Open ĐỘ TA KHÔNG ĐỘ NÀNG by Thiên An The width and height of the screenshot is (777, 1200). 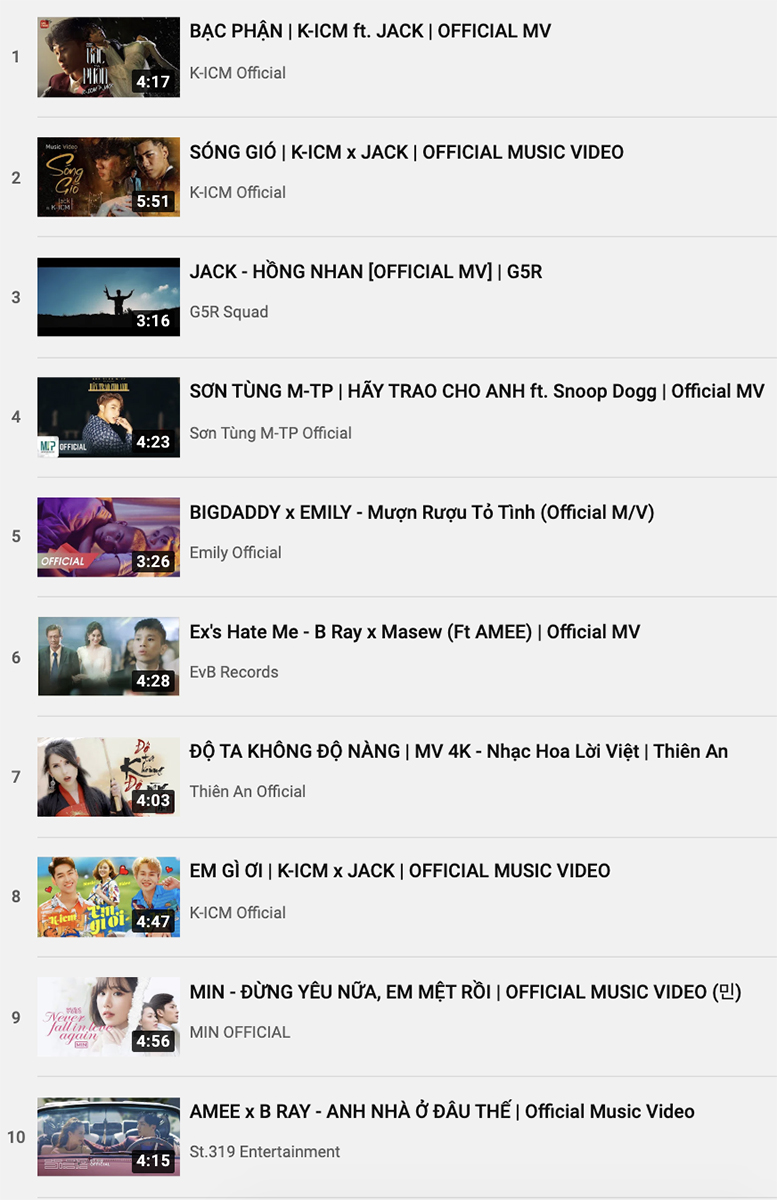[458, 751]
